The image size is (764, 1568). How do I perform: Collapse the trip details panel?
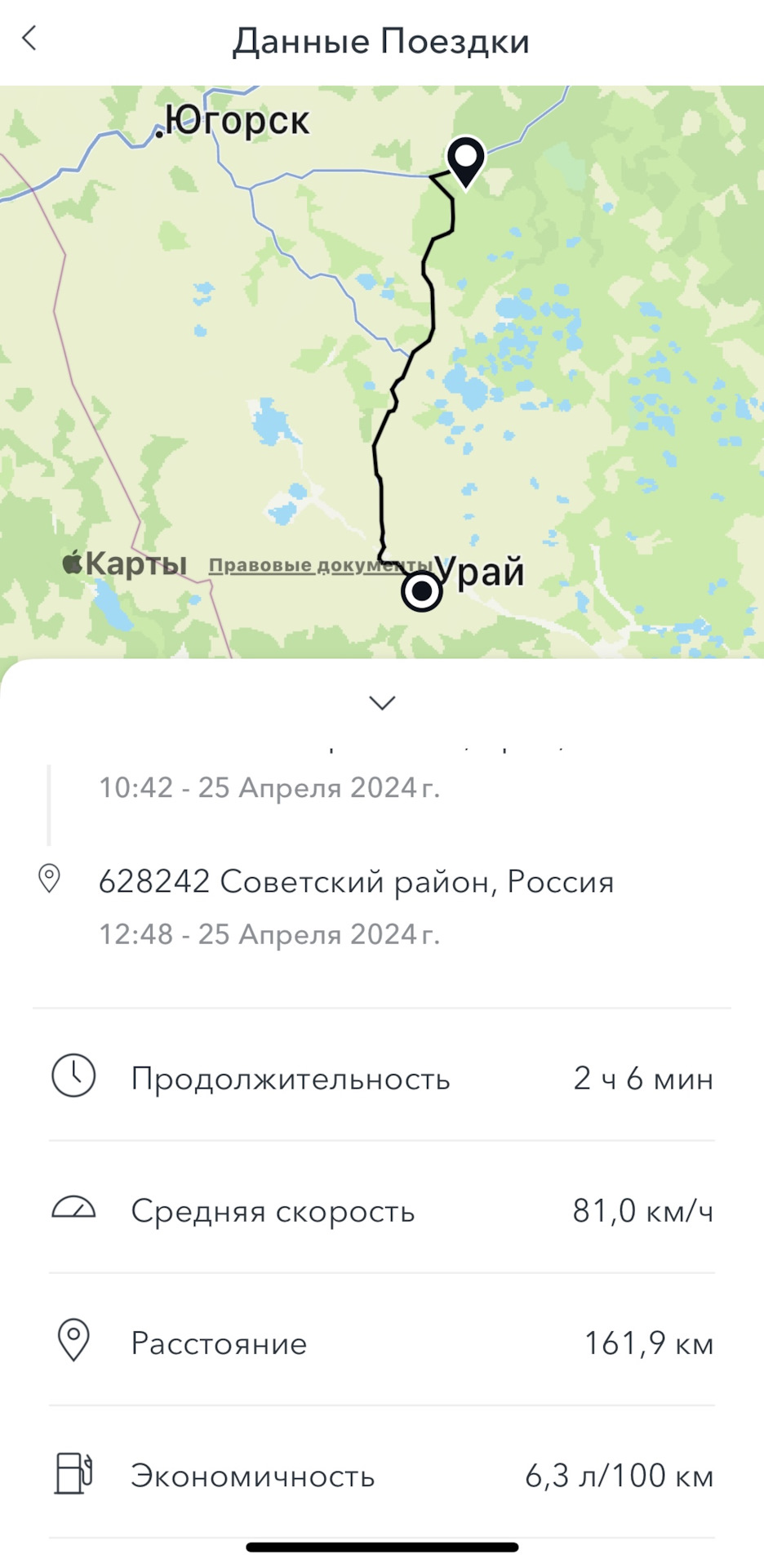[382, 702]
